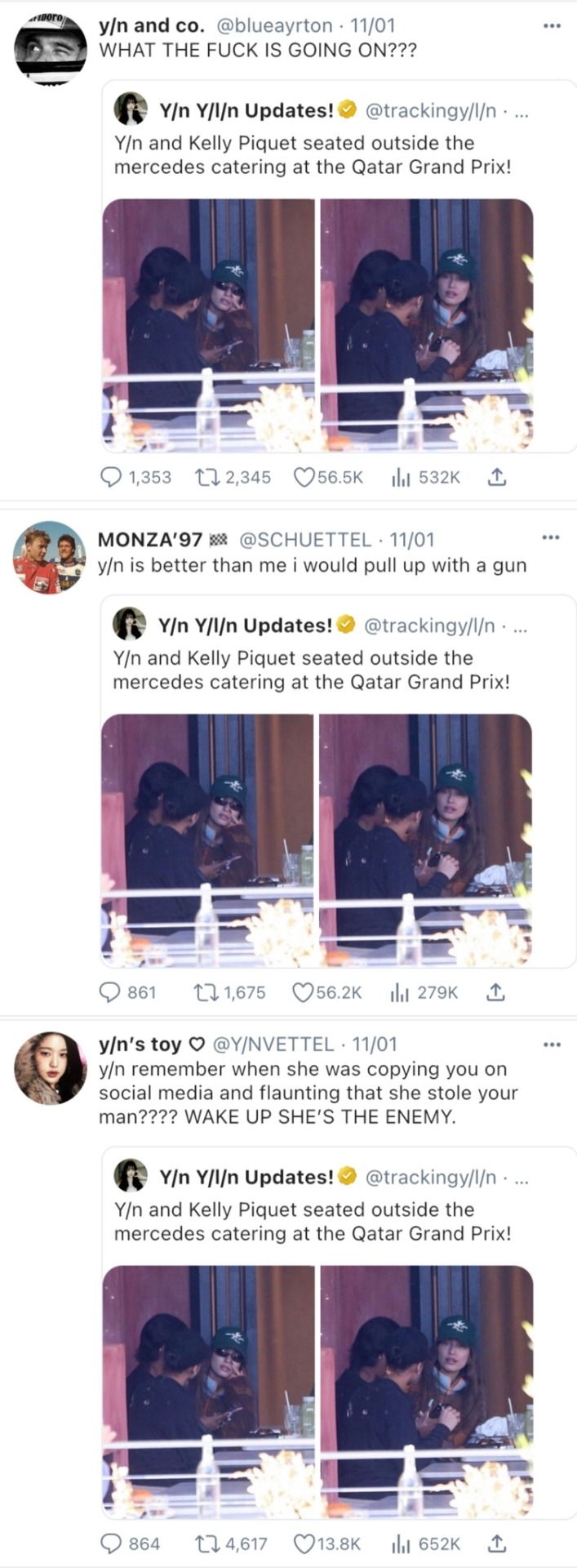
Task: Reply to MONZA'97's tweet with 861 replies
Action: point(110,992)
